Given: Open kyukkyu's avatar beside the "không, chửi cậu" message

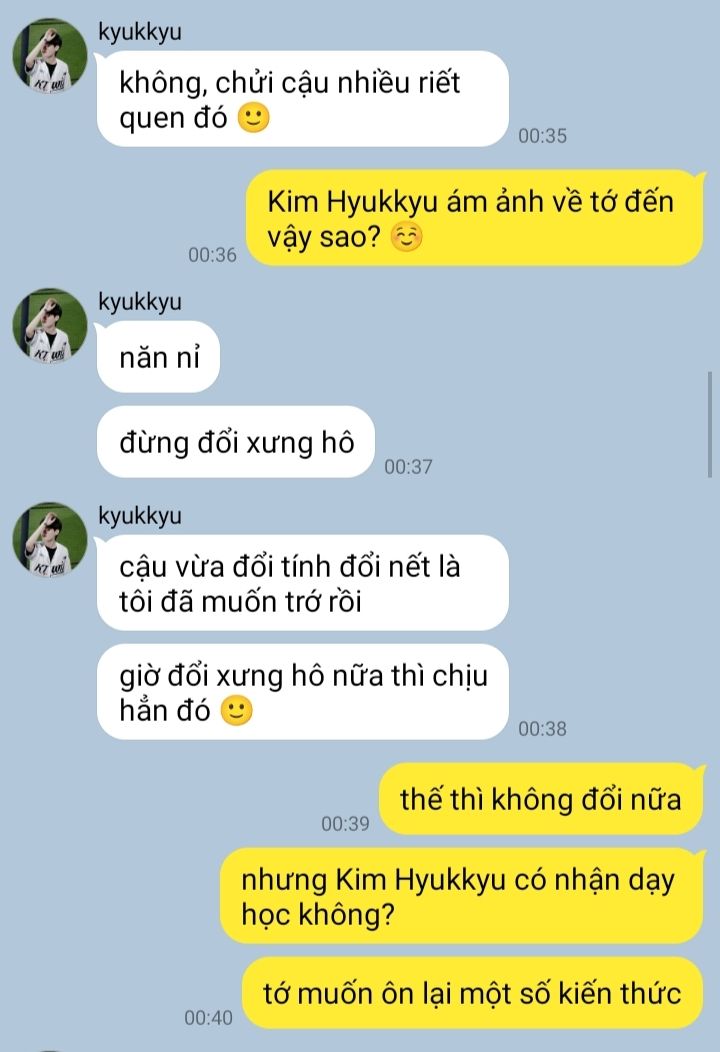Looking at the screenshot, I should coord(49,54).
